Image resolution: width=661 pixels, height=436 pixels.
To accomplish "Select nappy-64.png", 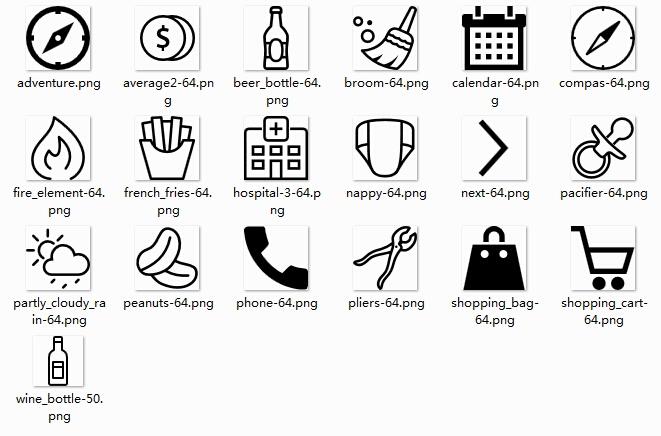I will 385,148.
